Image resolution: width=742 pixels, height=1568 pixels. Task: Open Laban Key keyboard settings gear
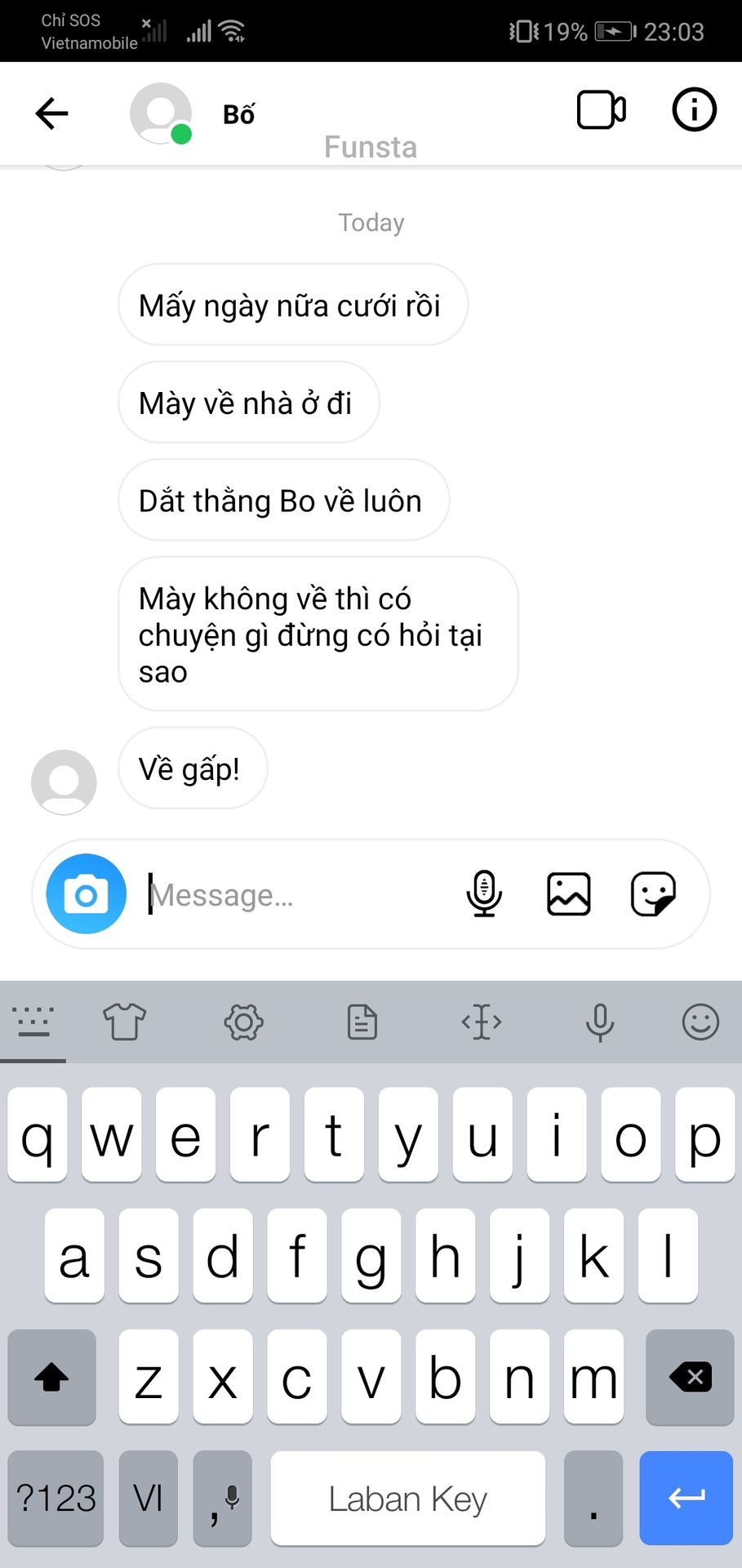point(243,1022)
